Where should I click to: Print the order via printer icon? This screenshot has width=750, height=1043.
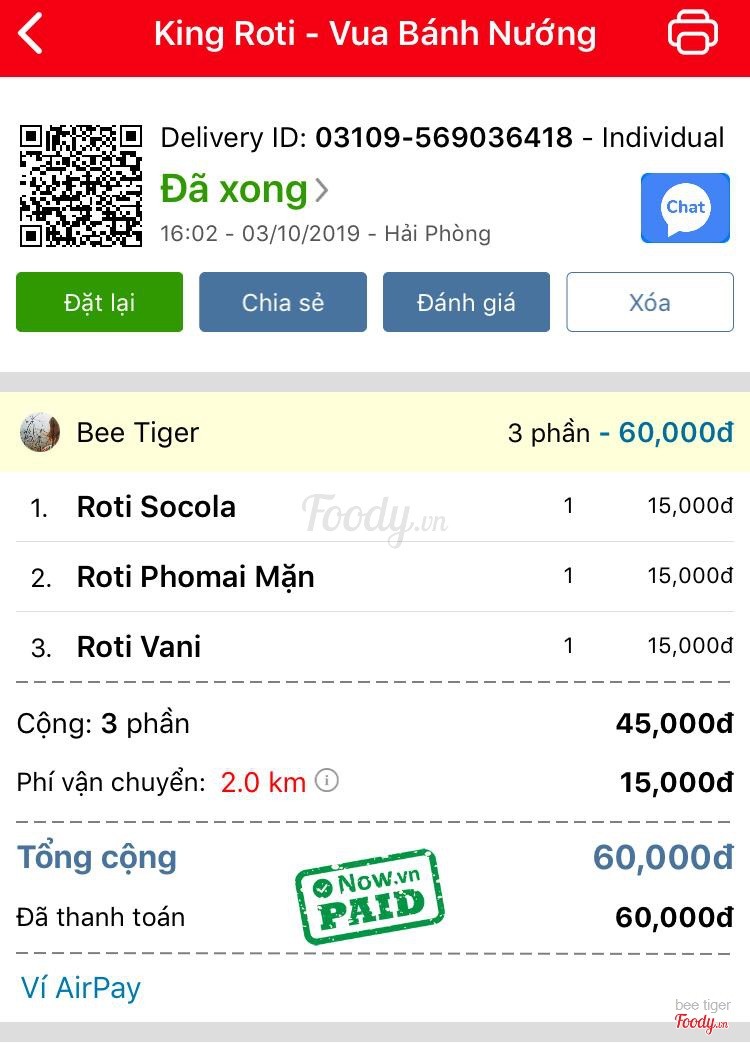pos(692,33)
